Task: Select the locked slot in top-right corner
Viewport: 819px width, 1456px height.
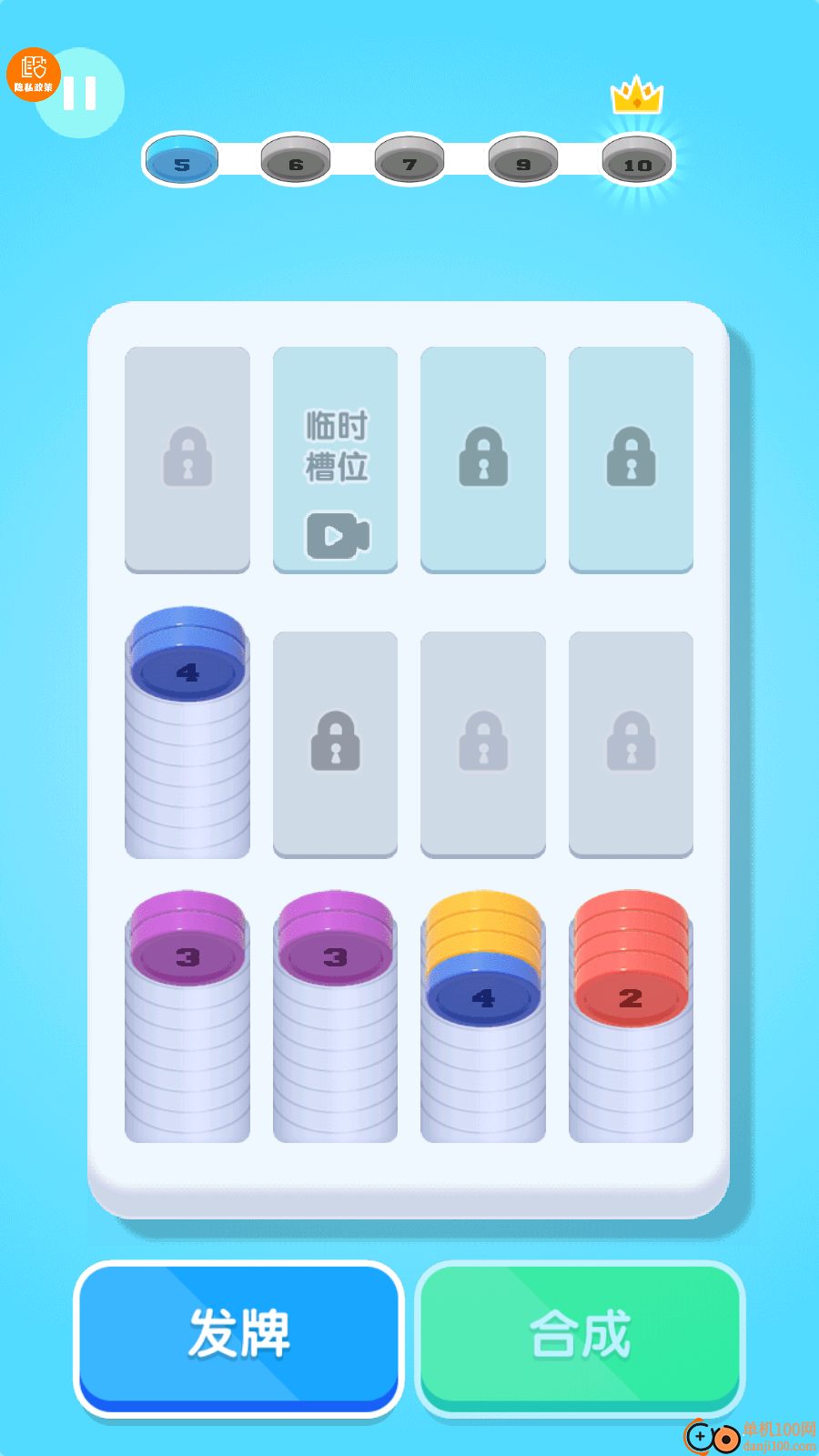Action: (x=631, y=460)
